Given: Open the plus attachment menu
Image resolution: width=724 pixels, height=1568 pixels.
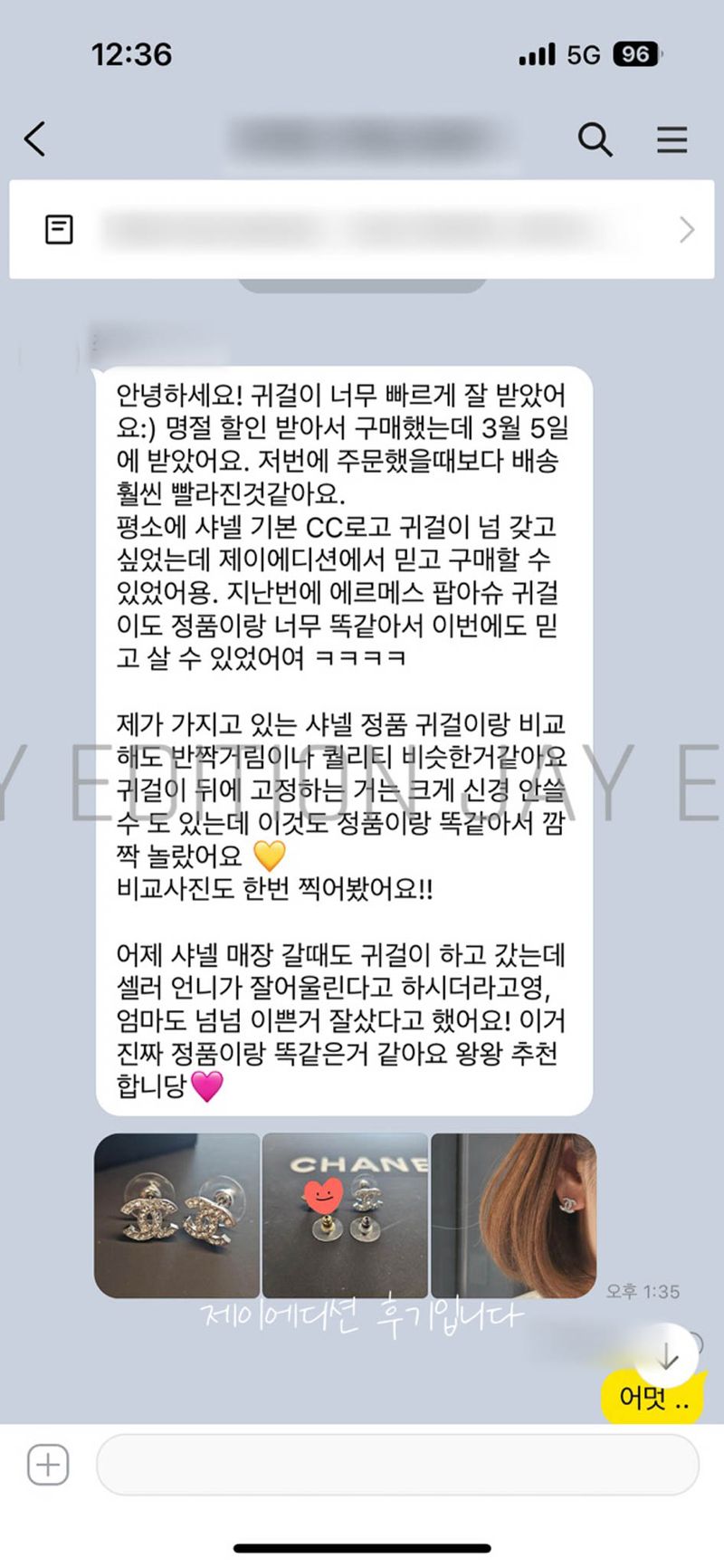Looking at the screenshot, I should point(48,1464).
